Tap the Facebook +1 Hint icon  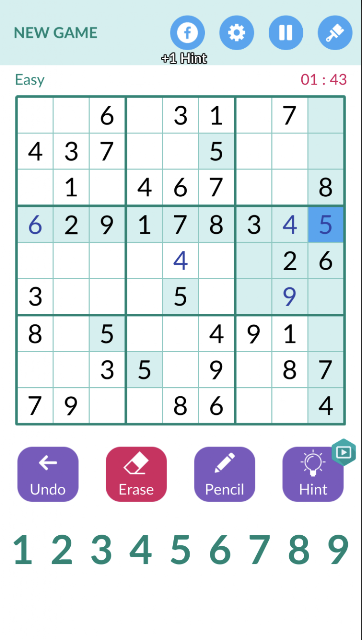187,33
